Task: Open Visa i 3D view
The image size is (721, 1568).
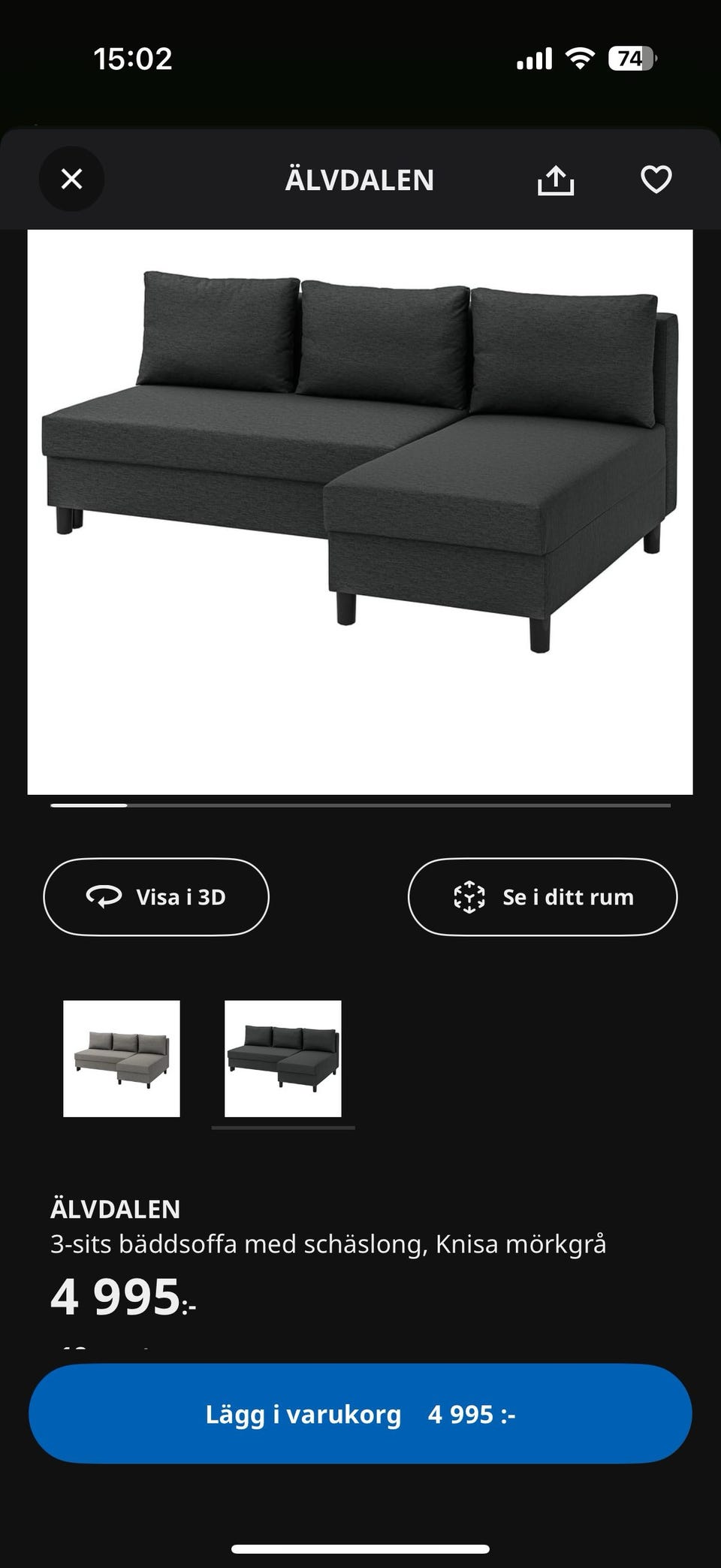Action: pyautogui.click(x=156, y=896)
